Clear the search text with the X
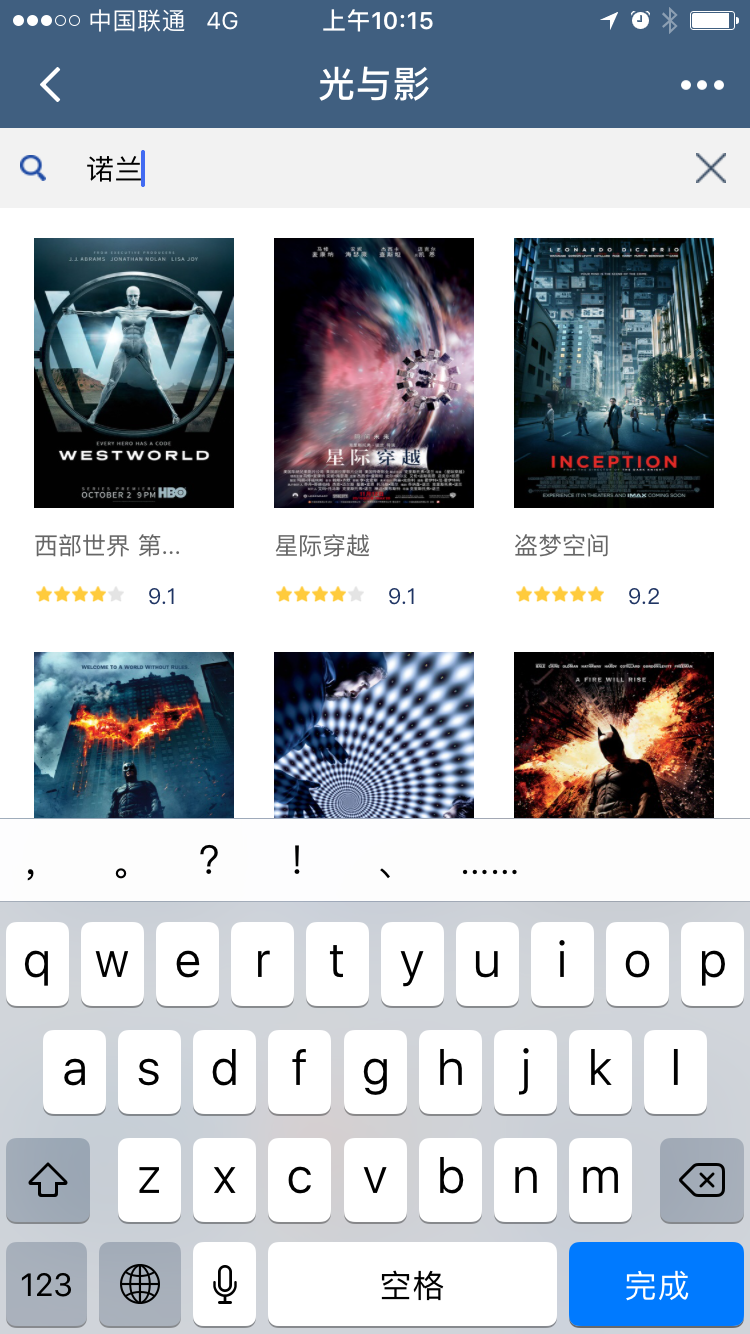This screenshot has height=1334, width=750. pyautogui.click(x=711, y=168)
